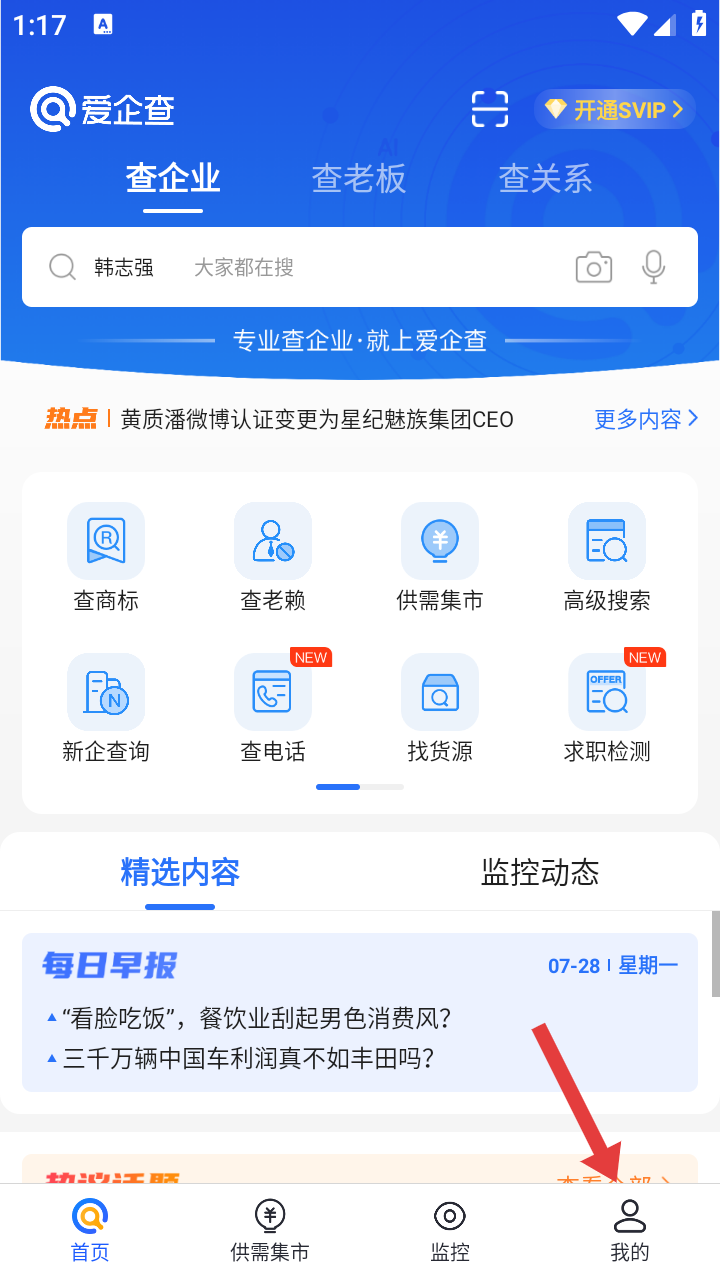Viewport: 720px width, 1280px height.
Task: Switch to the 查关系 tab
Action: pyautogui.click(x=546, y=179)
